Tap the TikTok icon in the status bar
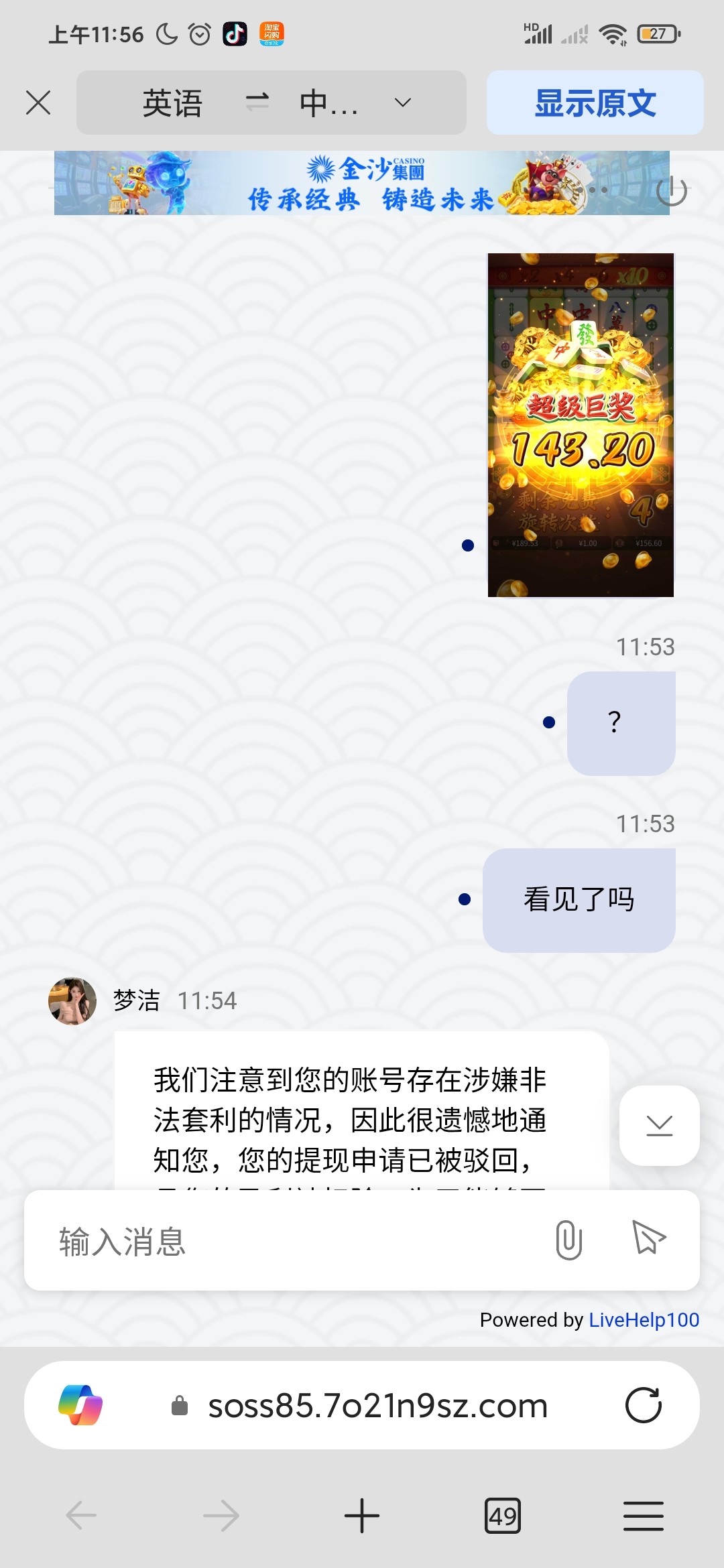This screenshot has width=724, height=1568. [x=233, y=34]
